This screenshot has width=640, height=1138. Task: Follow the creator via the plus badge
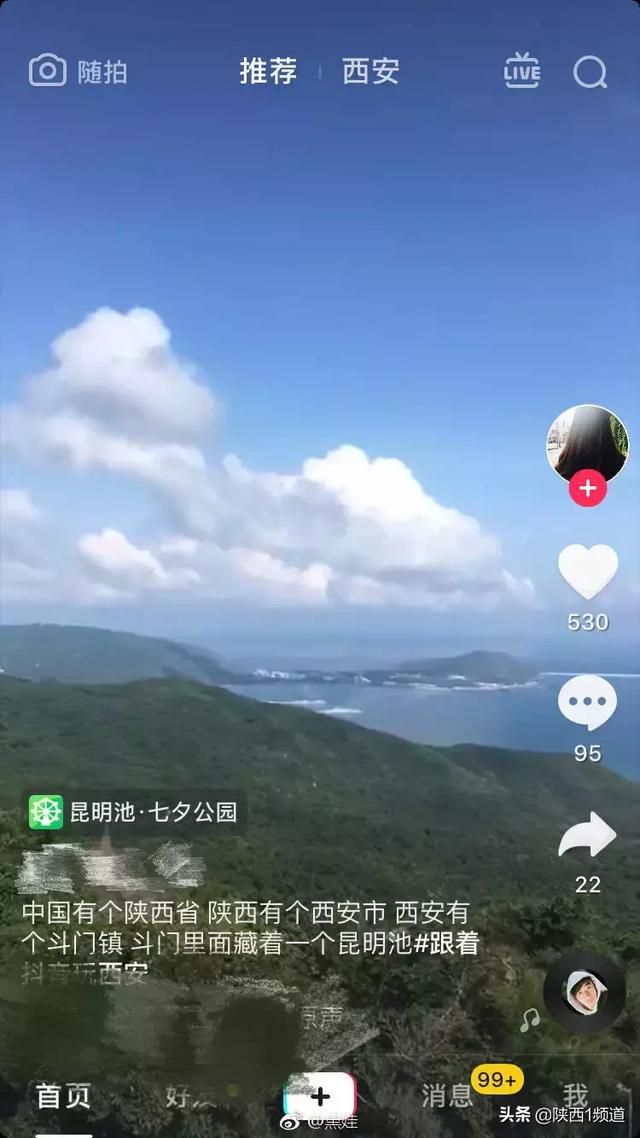click(x=587, y=489)
